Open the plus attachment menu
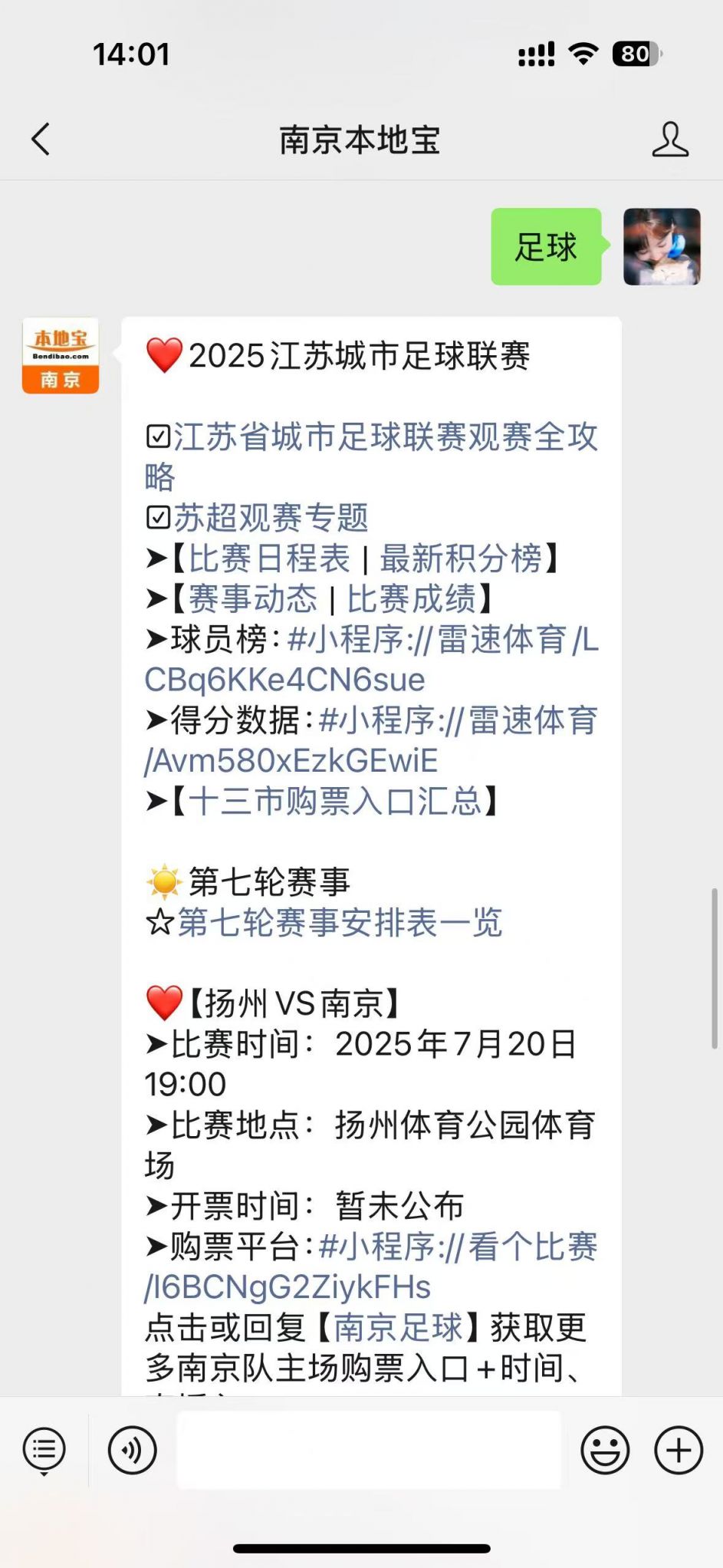The image size is (723, 1568). click(678, 1451)
